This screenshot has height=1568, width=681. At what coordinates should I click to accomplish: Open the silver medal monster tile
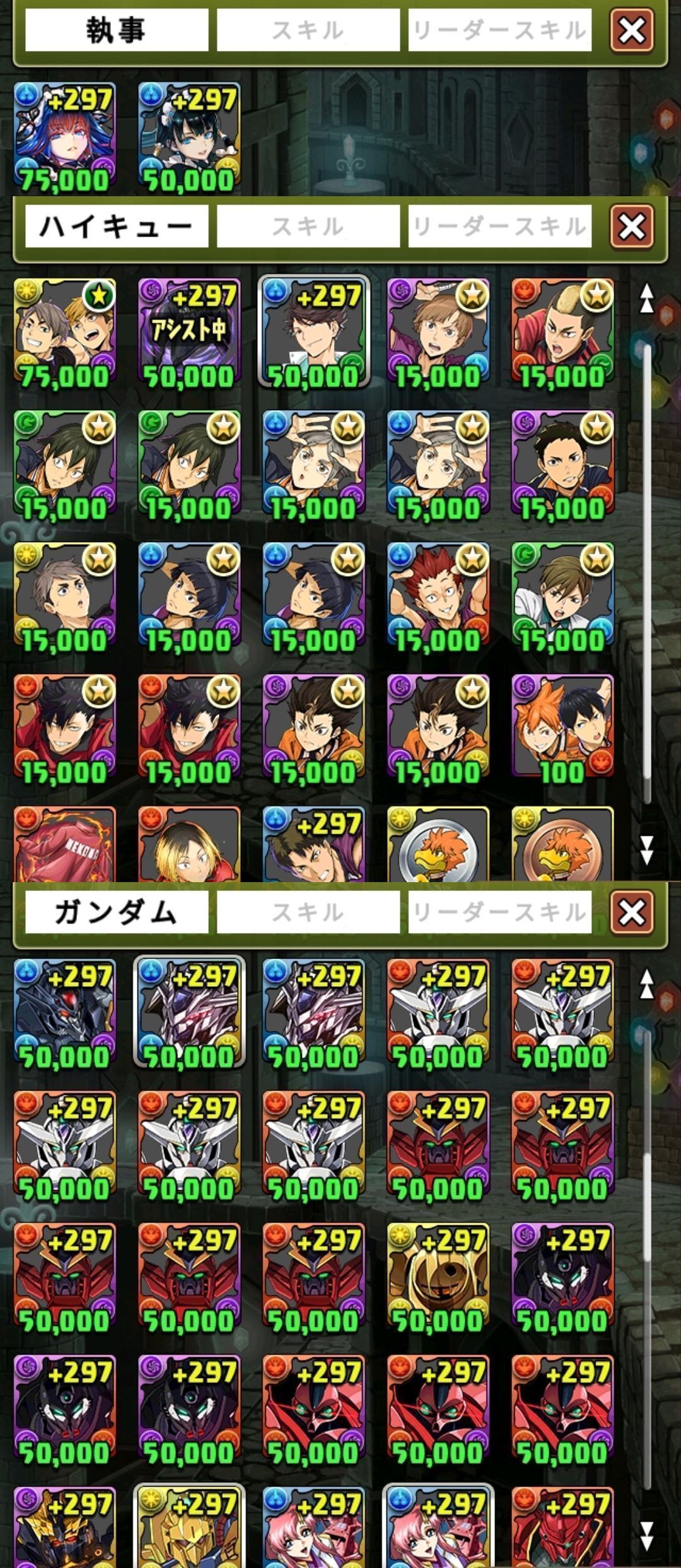click(x=438, y=844)
